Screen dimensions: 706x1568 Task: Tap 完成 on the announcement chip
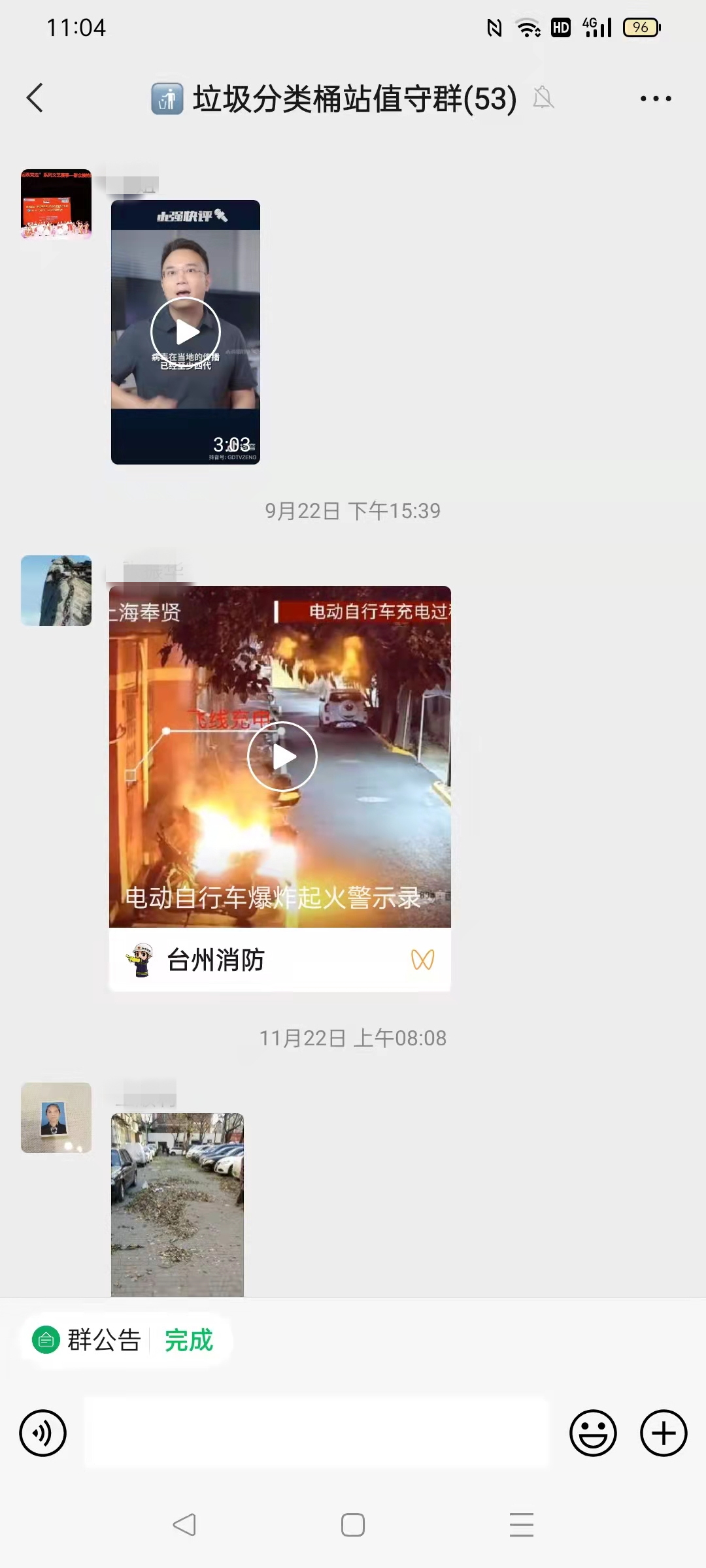[189, 1340]
